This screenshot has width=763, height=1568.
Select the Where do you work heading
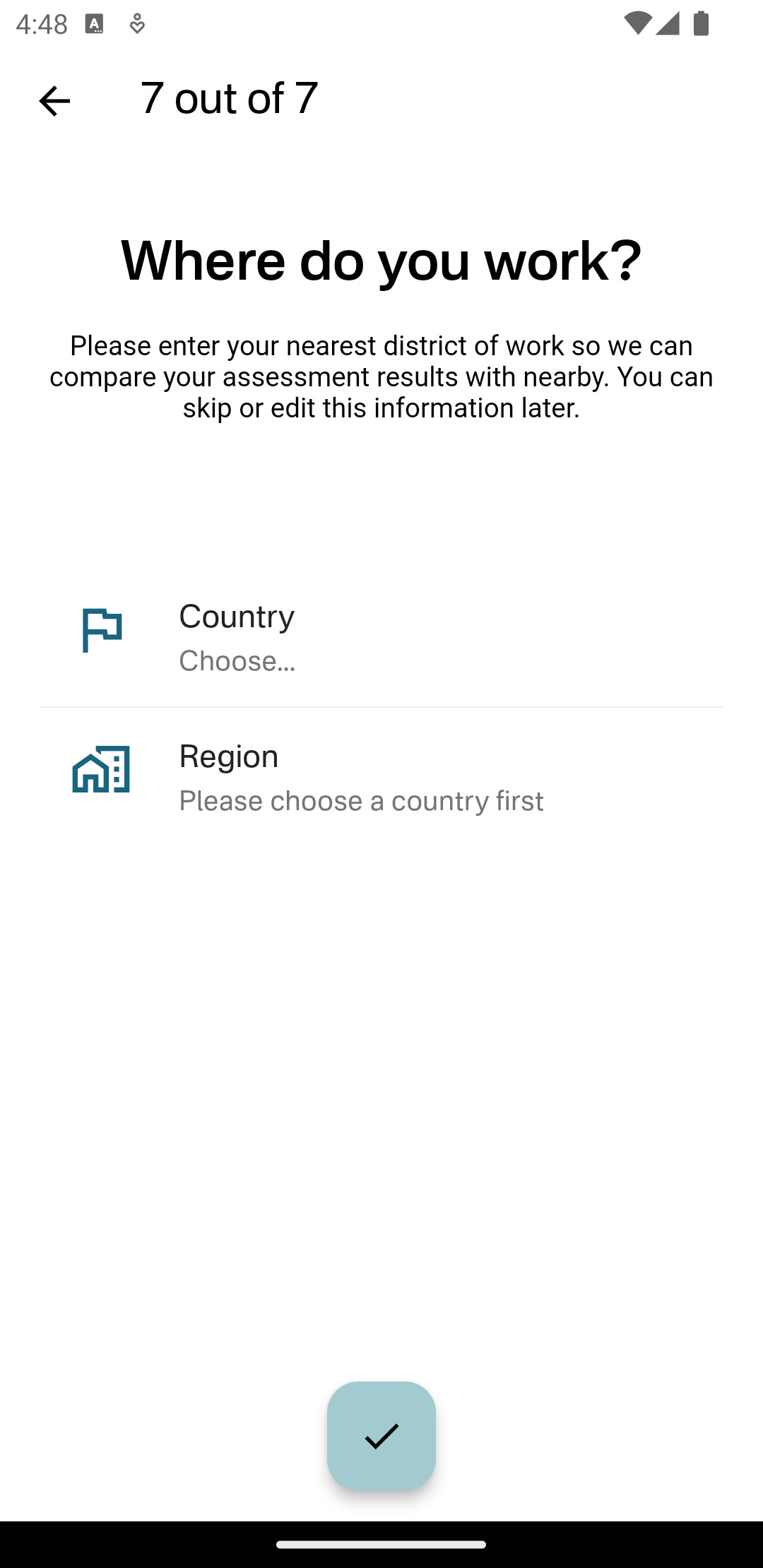[381, 260]
